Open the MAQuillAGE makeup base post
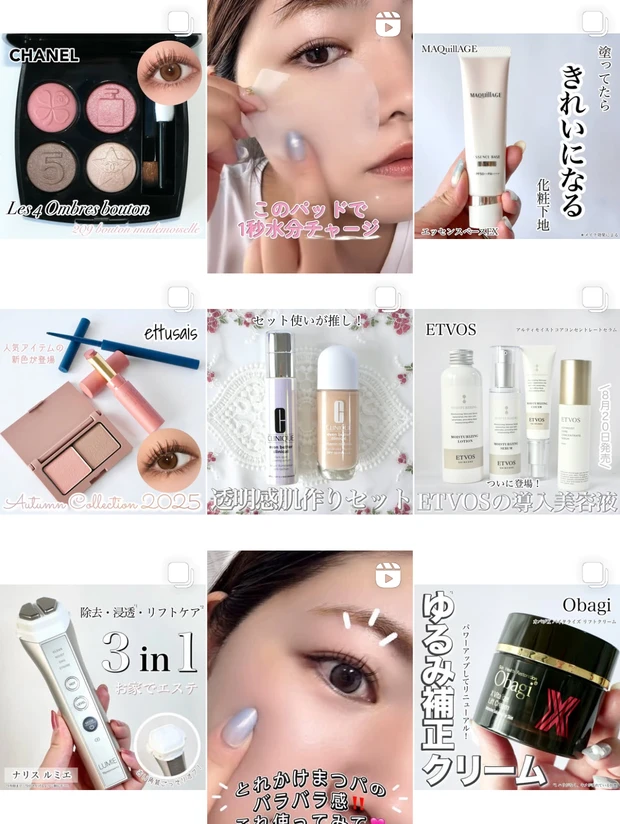The image size is (620, 824). coord(517,137)
